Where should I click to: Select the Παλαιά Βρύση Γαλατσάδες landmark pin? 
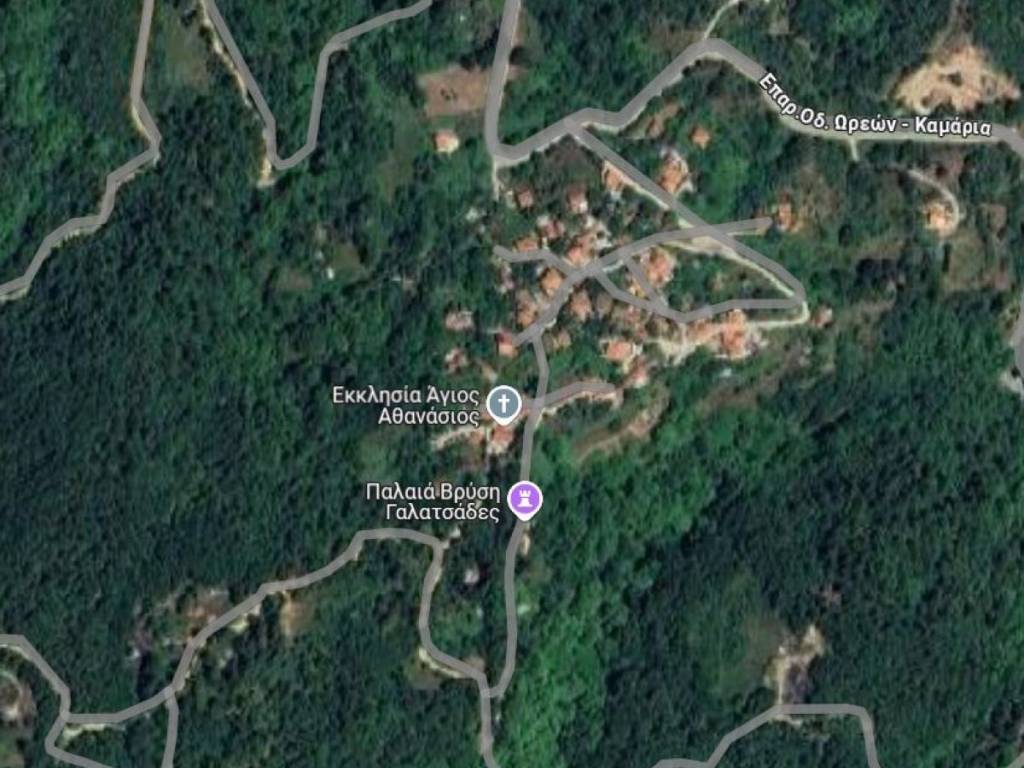click(x=524, y=498)
